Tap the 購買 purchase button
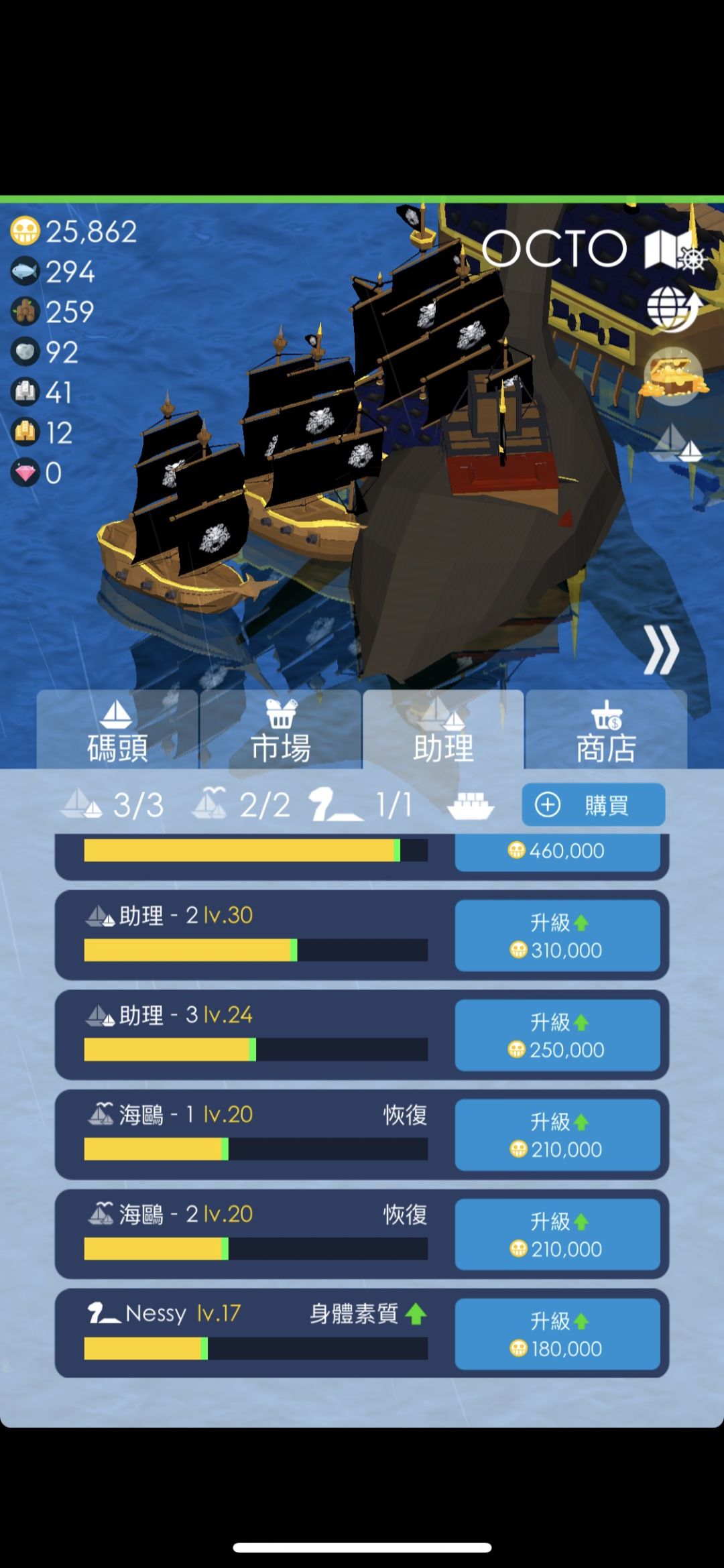Viewport: 724px width, 1568px height. (593, 804)
